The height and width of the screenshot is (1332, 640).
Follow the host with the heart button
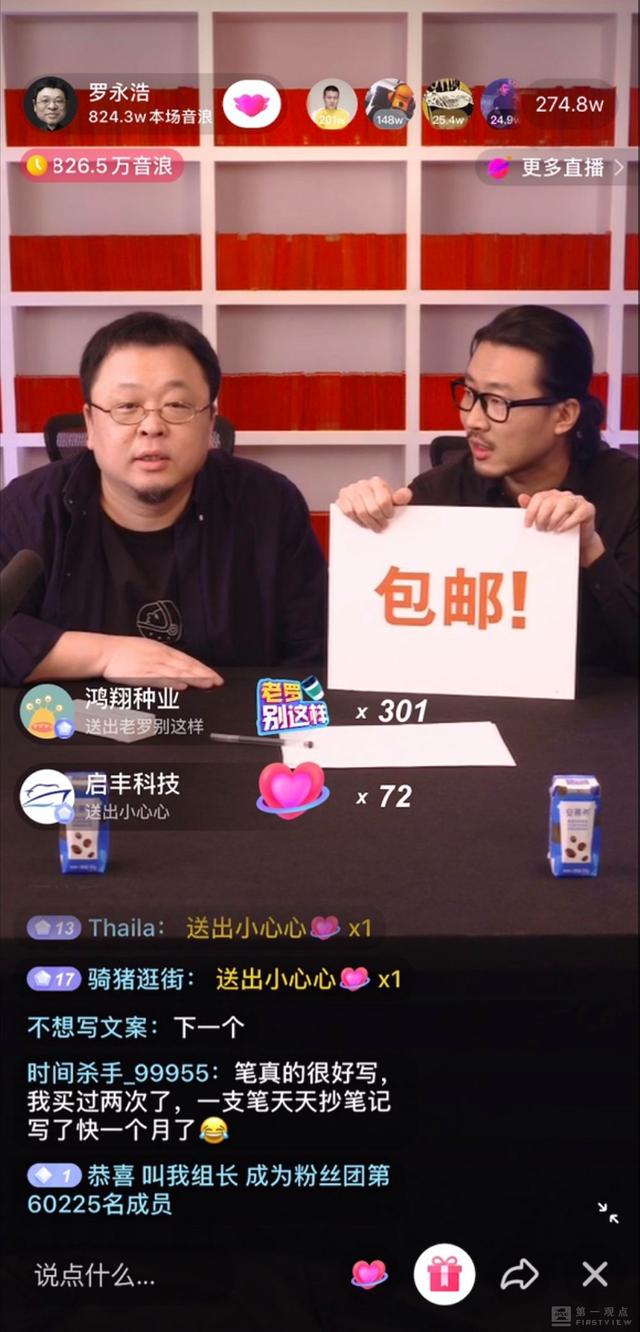coord(251,104)
